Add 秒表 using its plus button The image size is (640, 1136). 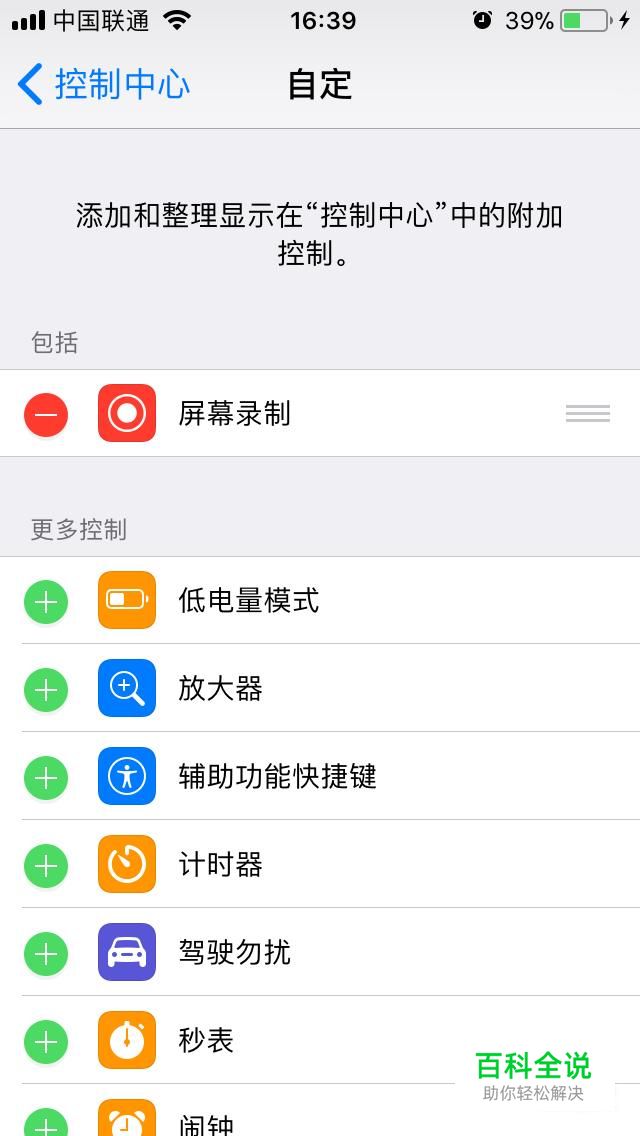point(46,1042)
